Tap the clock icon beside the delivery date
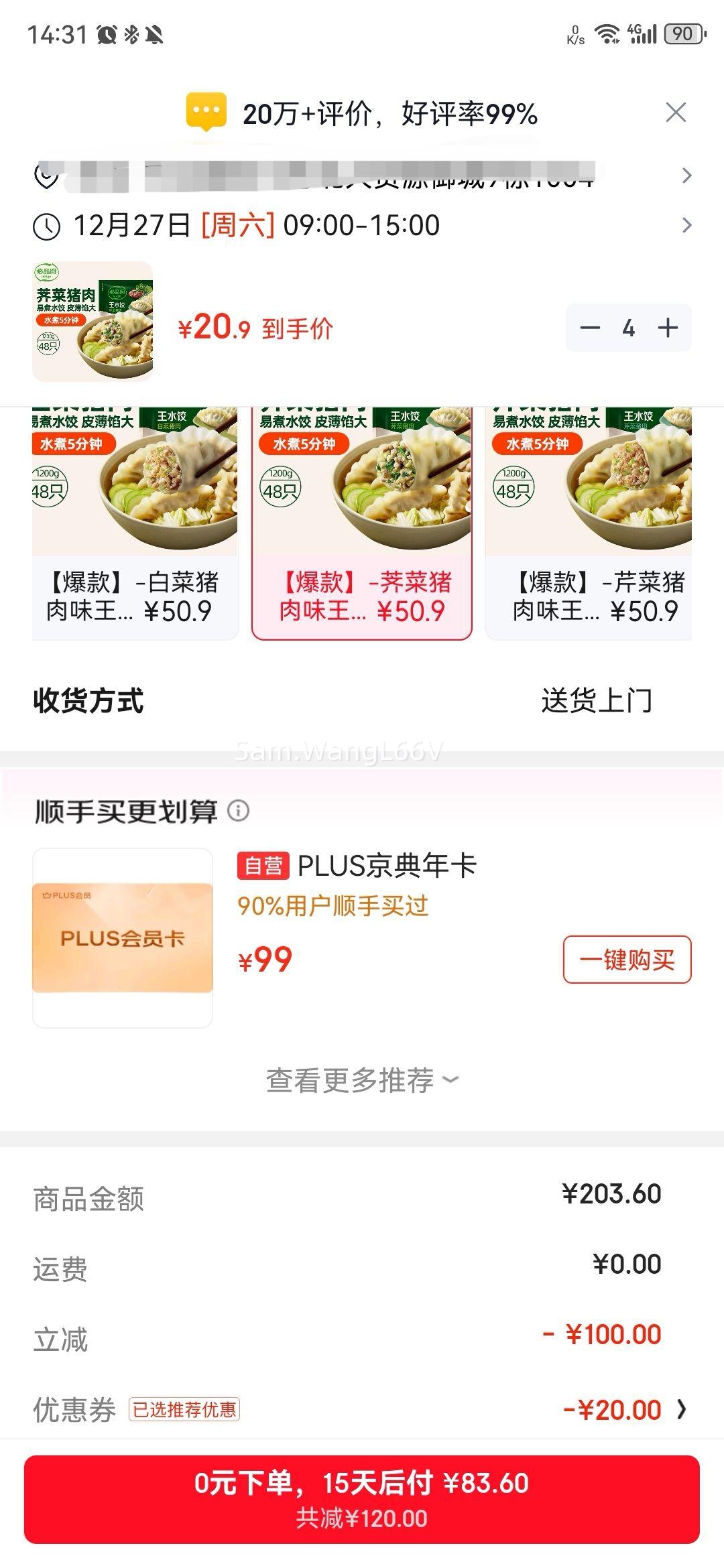This screenshot has height=1568, width=724. pyautogui.click(x=47, y=226)
